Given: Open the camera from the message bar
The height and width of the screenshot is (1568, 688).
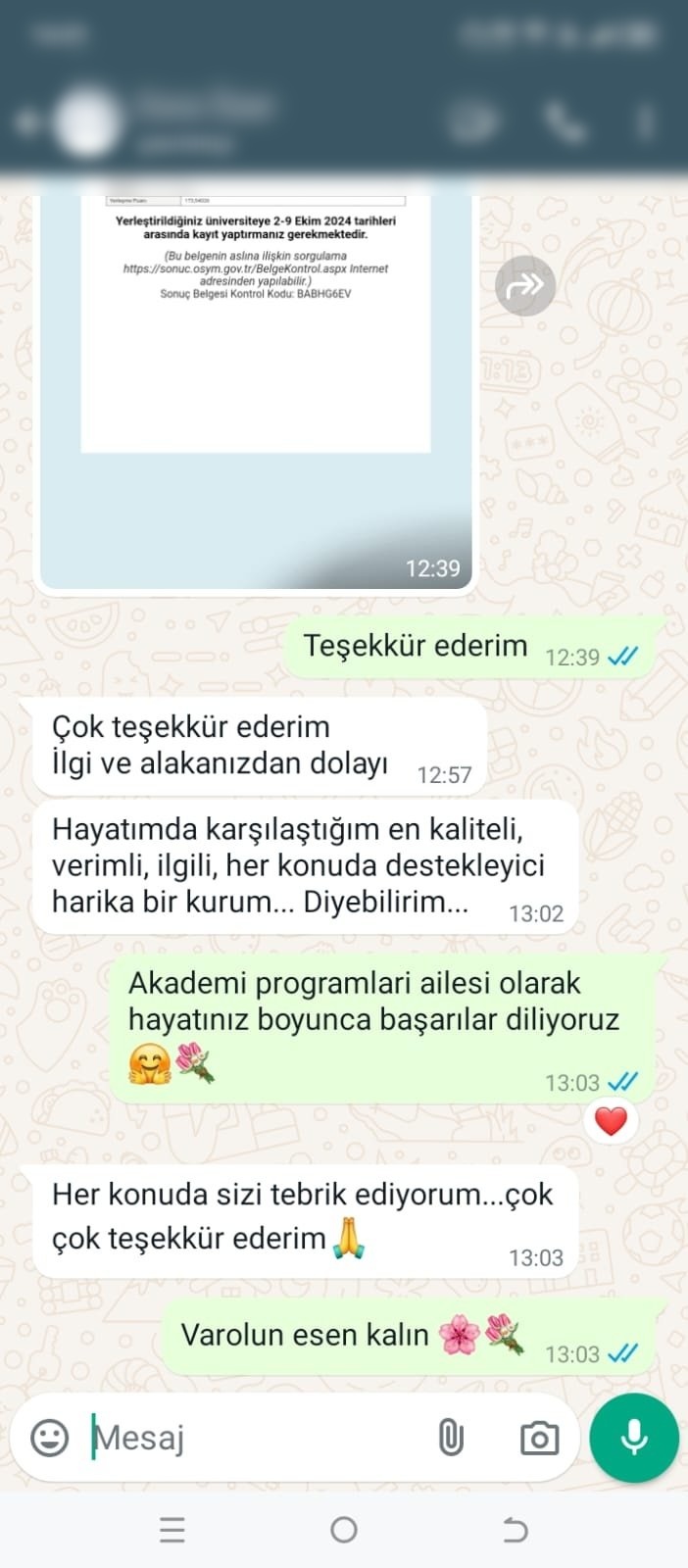Looking at the screenshot, I should tap(539, 1438).
